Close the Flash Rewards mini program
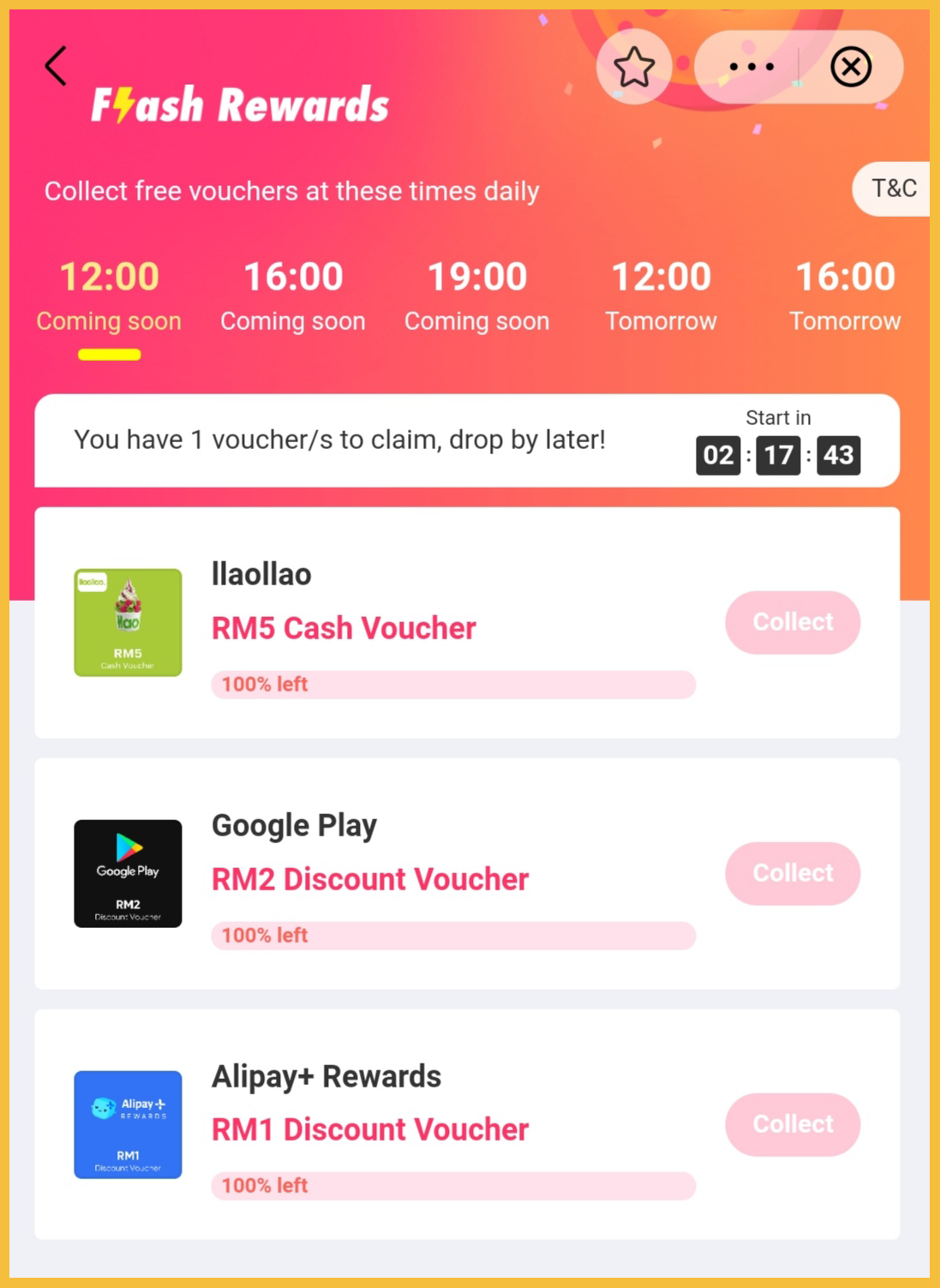940x1288 pixels. coord(850,67)
